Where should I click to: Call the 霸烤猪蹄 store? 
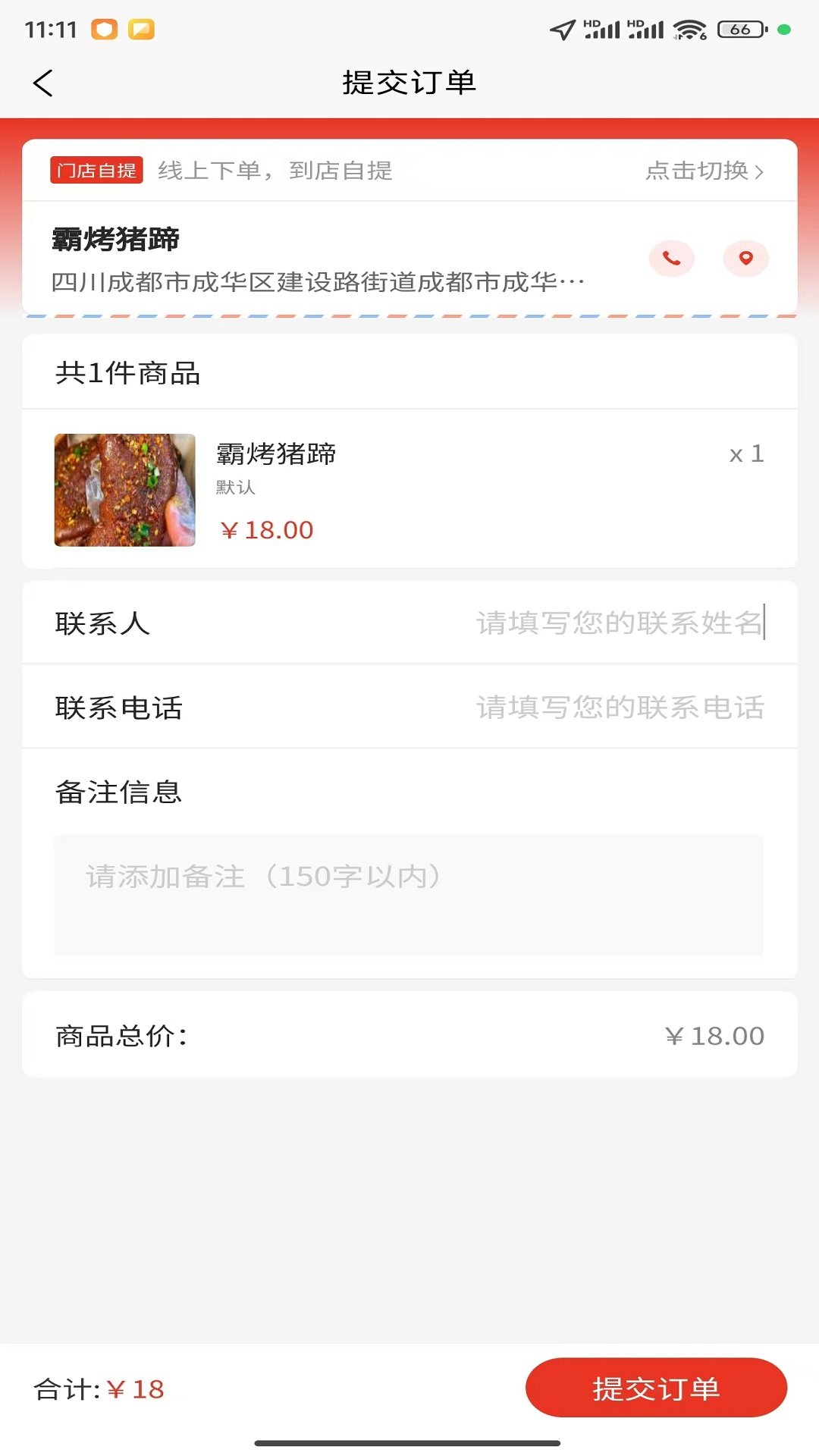(x=671, y=259)
